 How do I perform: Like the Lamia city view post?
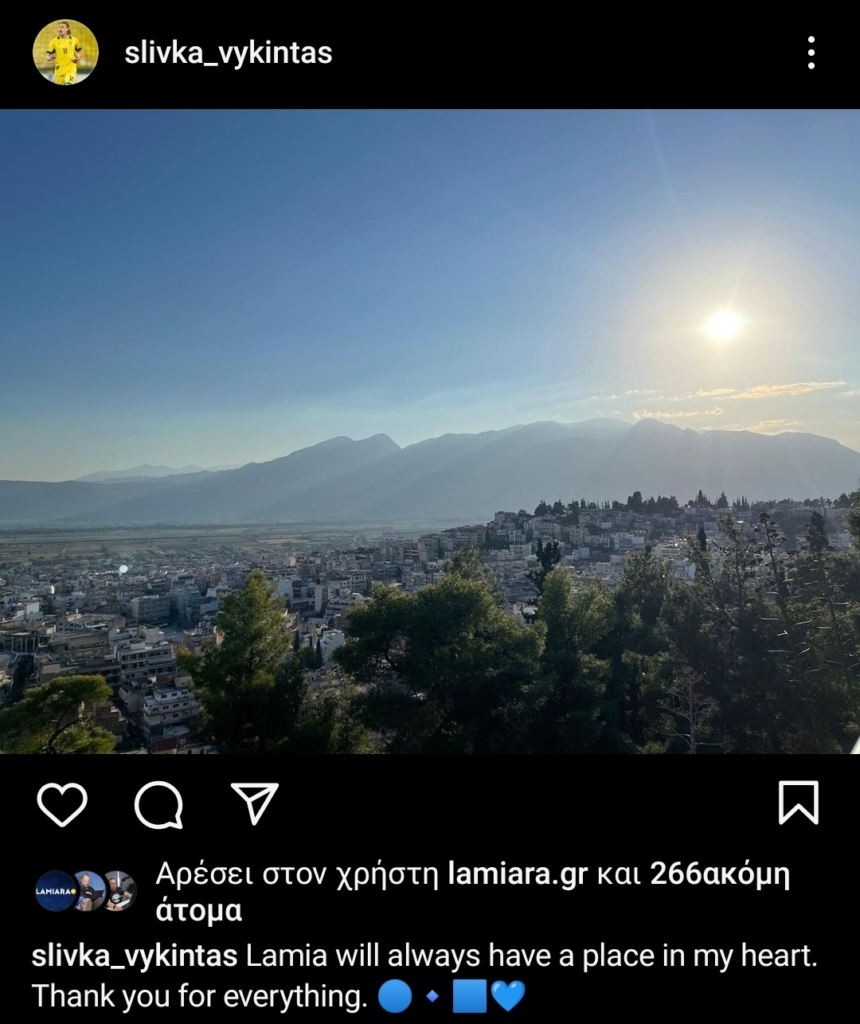tap(62, 803)
